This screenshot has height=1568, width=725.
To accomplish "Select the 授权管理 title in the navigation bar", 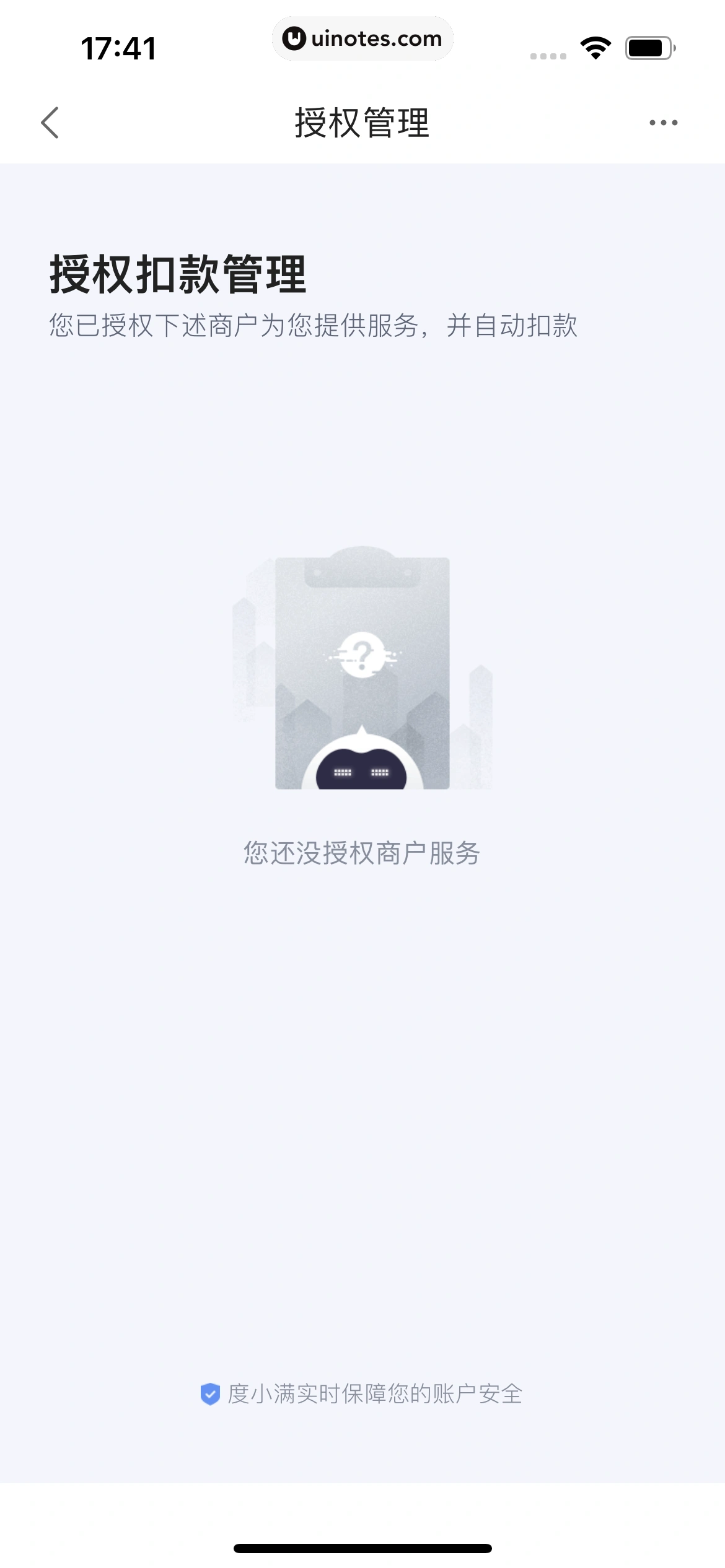I will [x=362, y=122].
